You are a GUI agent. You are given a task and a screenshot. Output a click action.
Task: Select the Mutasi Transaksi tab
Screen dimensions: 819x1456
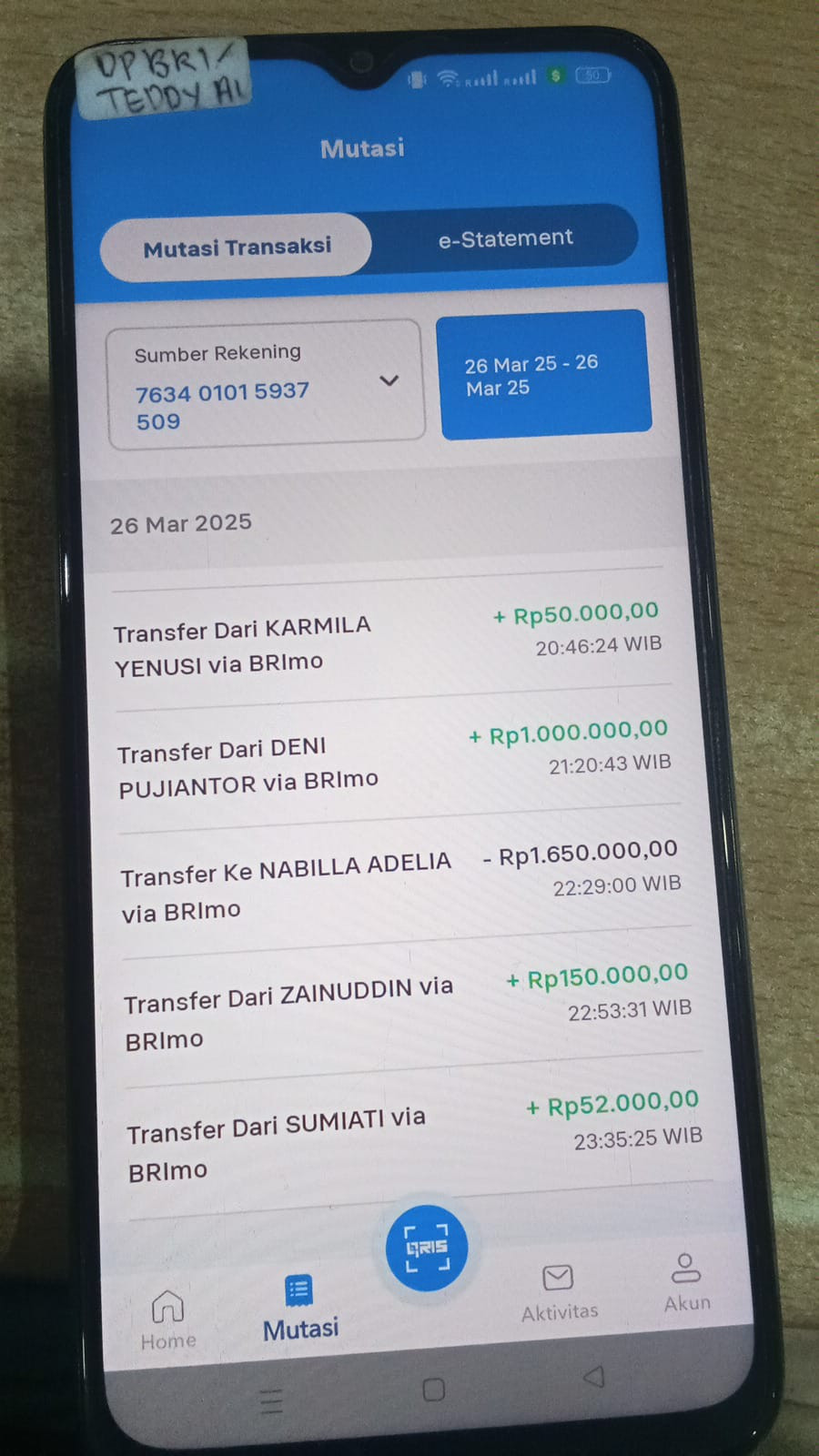(x=237, y=248)
